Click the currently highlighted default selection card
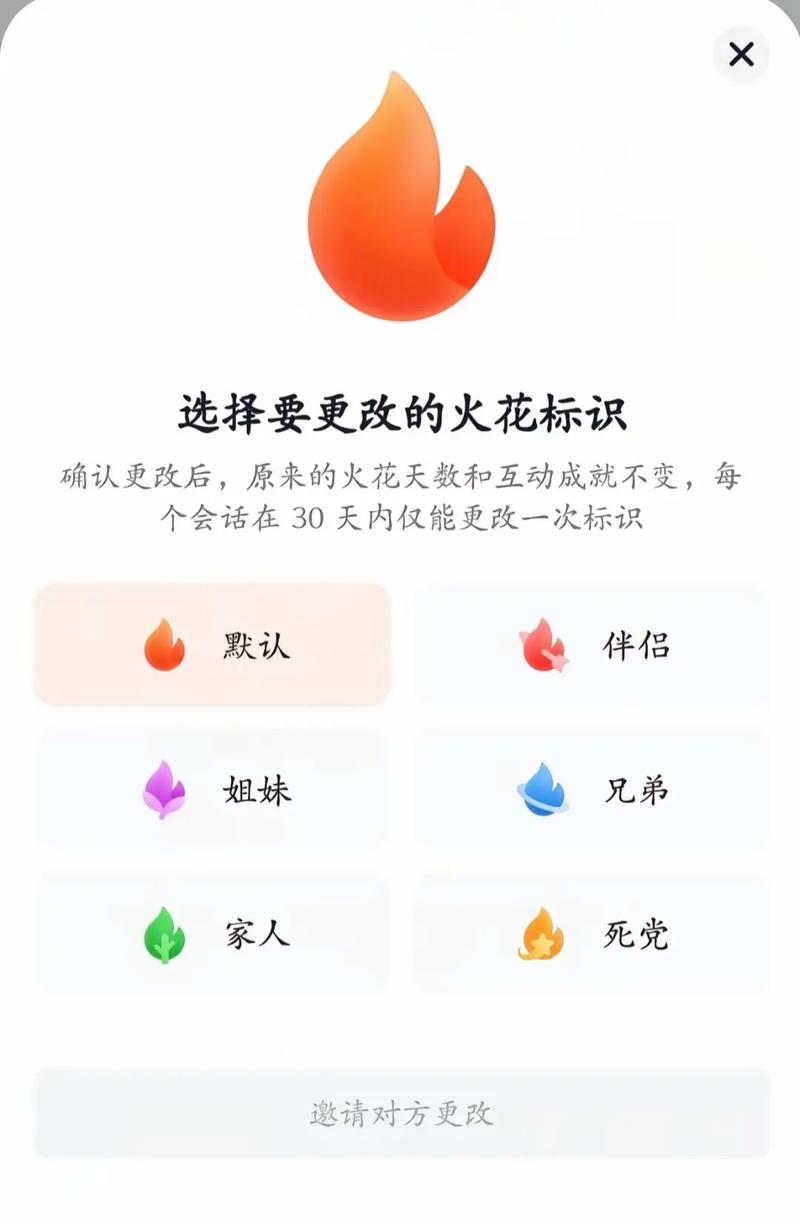Image resolution: width=800 pixels, height=1224 pixels. click(x=211, y=645)
